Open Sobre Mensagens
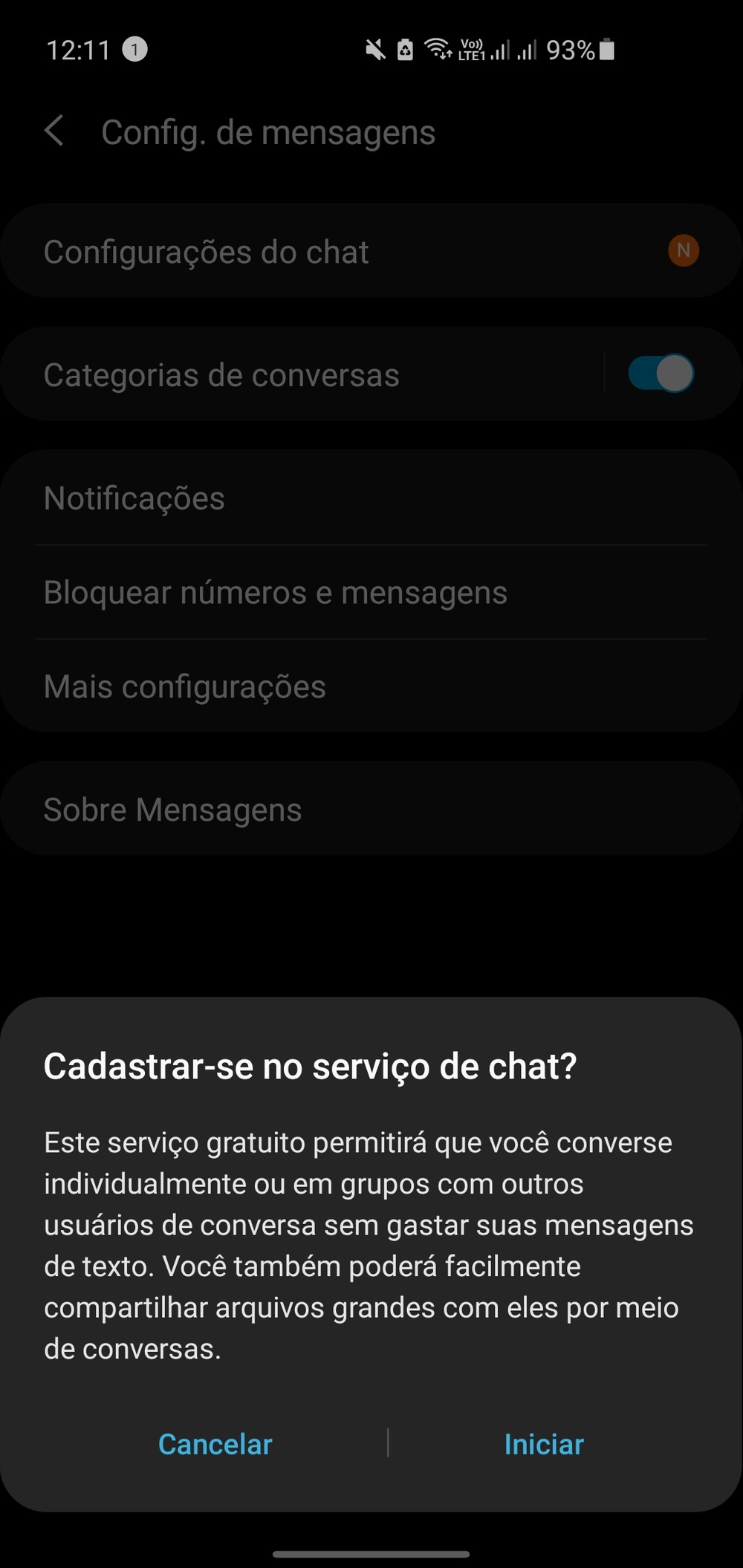The height and width of the screenshot is (1568, 743). (172, 810)
